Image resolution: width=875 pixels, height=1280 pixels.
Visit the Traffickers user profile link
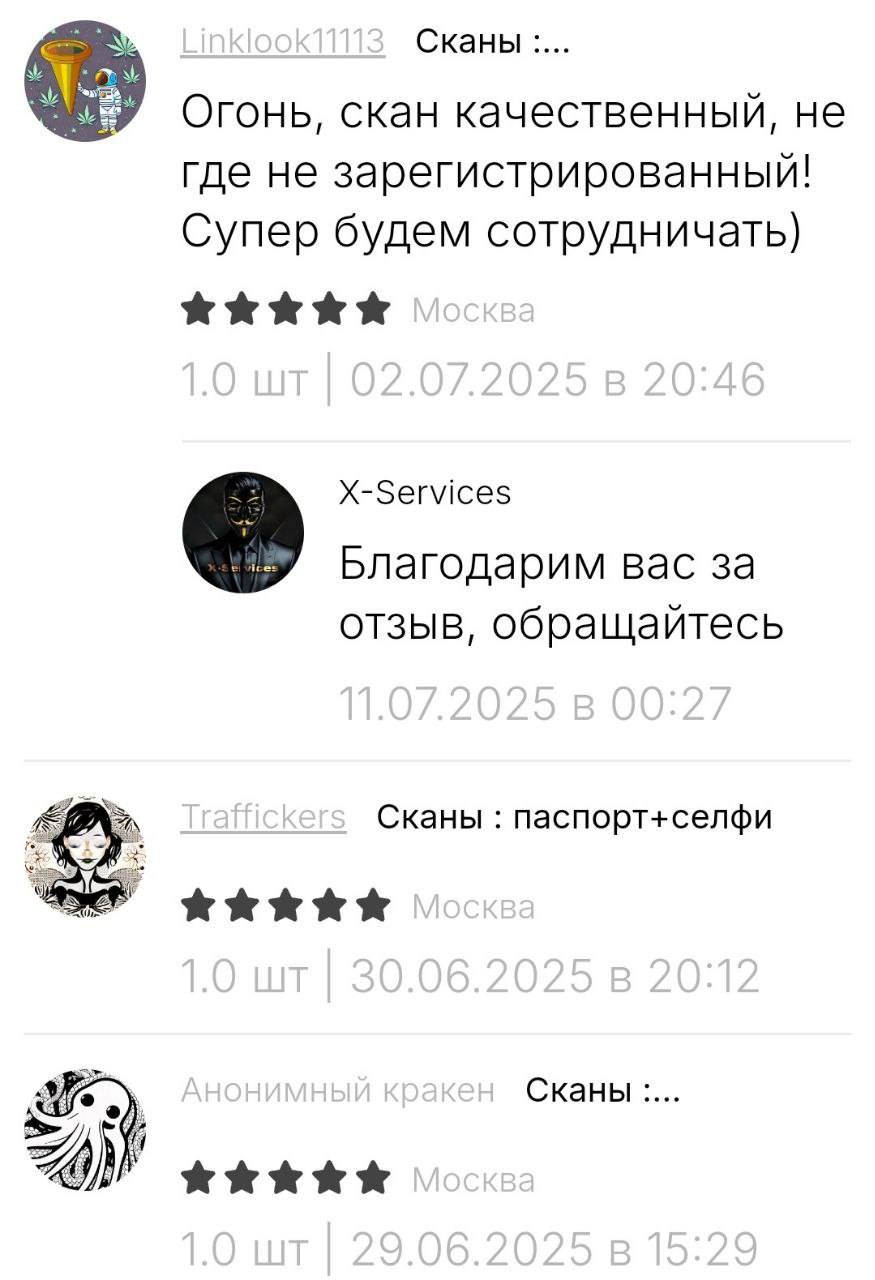point(263,818)
